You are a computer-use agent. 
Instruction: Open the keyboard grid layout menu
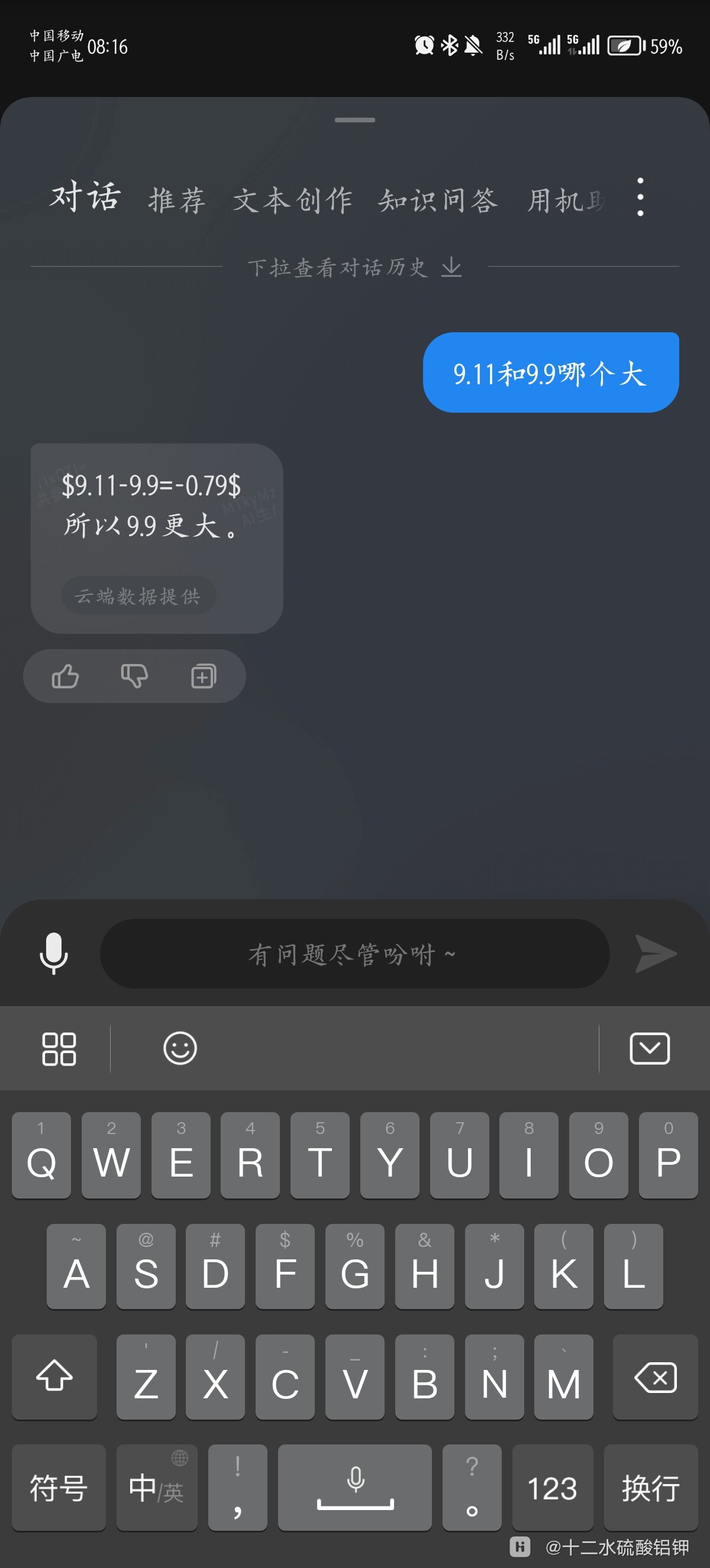[59, 1049]
